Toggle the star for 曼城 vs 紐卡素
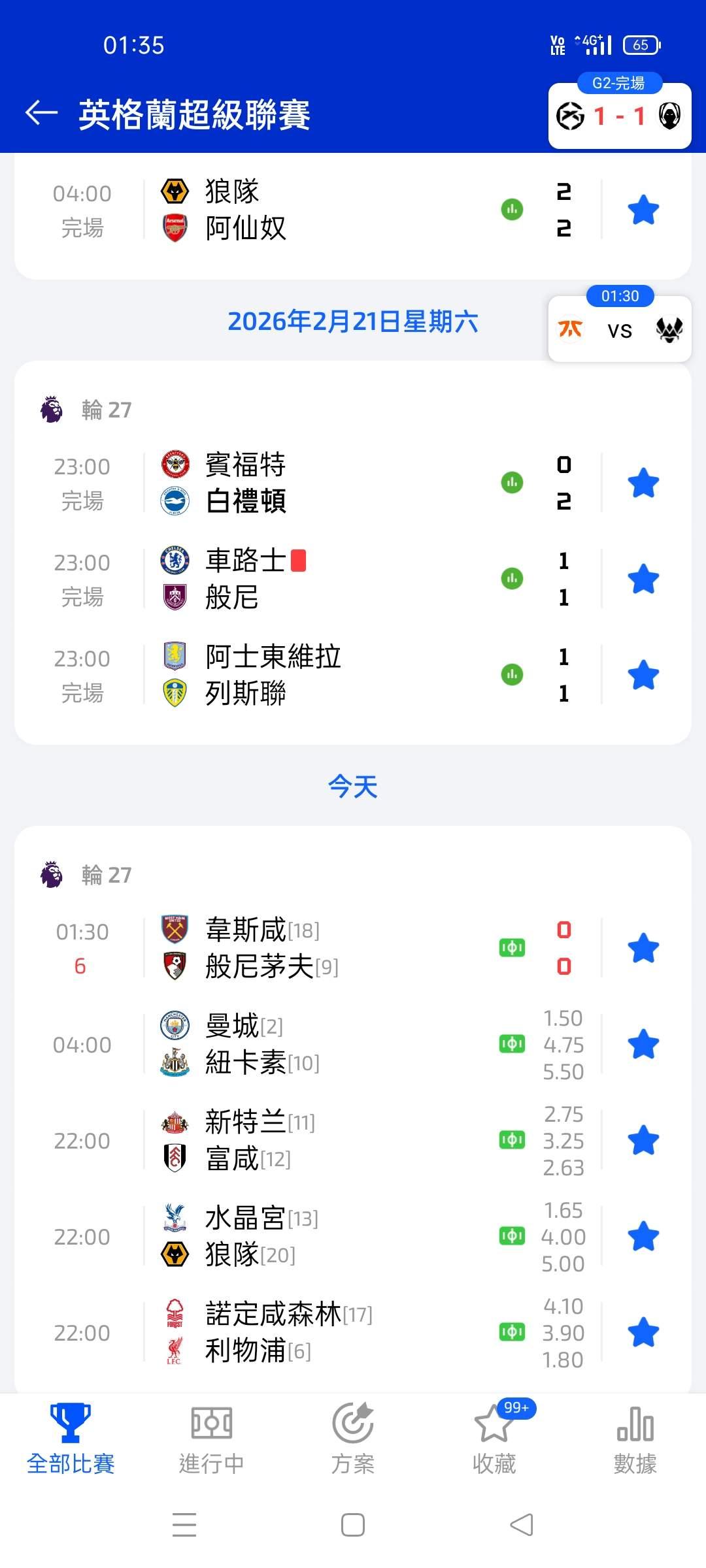 pos(643,1044)
